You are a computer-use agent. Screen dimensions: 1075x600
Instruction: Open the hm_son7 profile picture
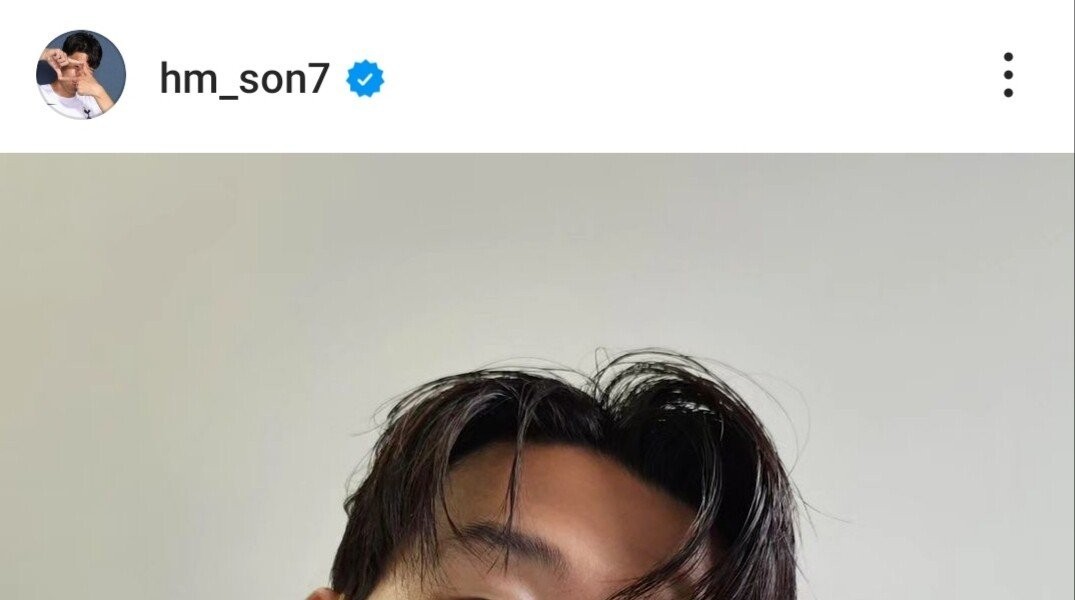tap(81, 75)
